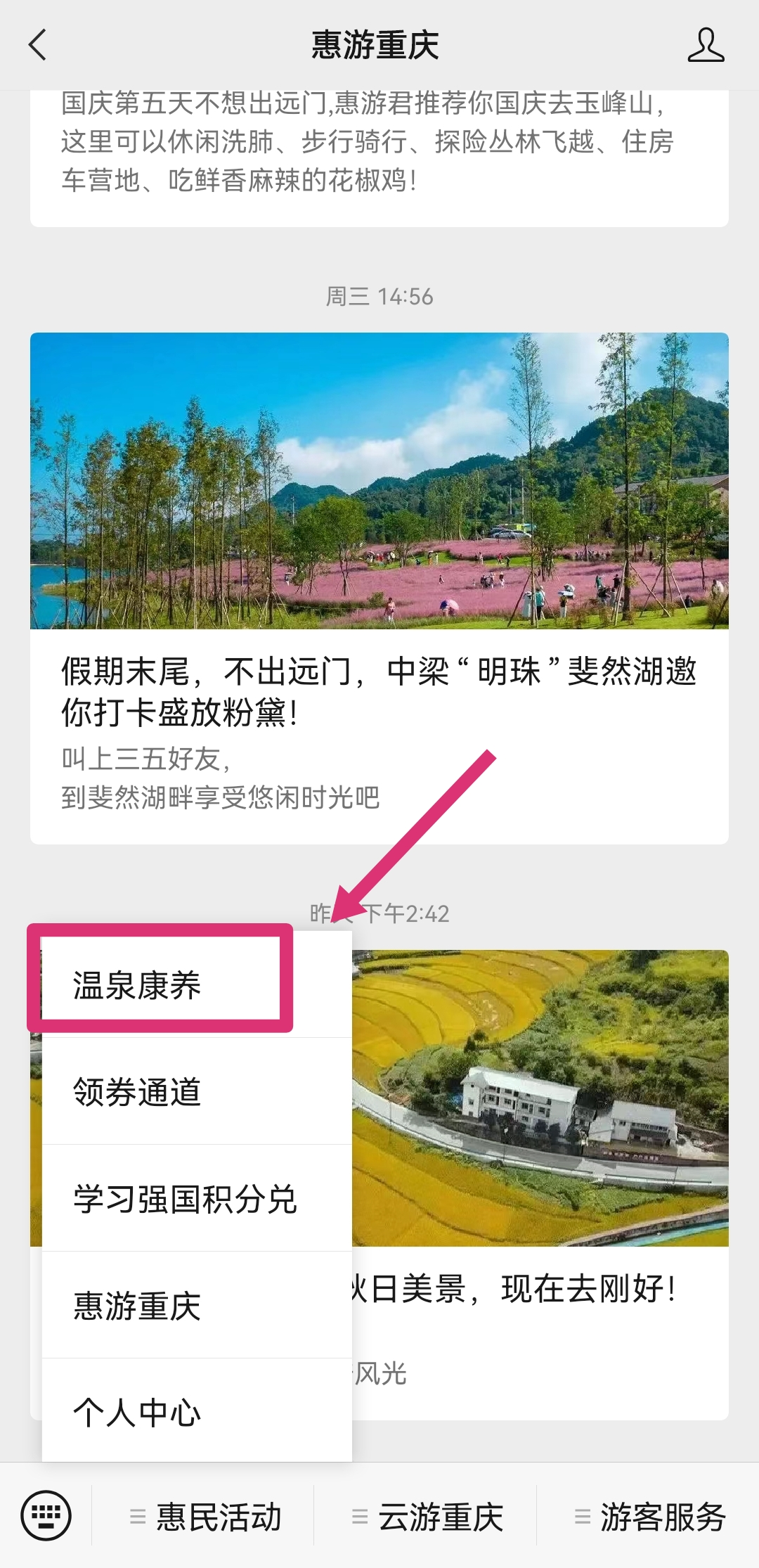Select 温泉康养 from the popup menu
759x1568 pixels.
point(137,985)
